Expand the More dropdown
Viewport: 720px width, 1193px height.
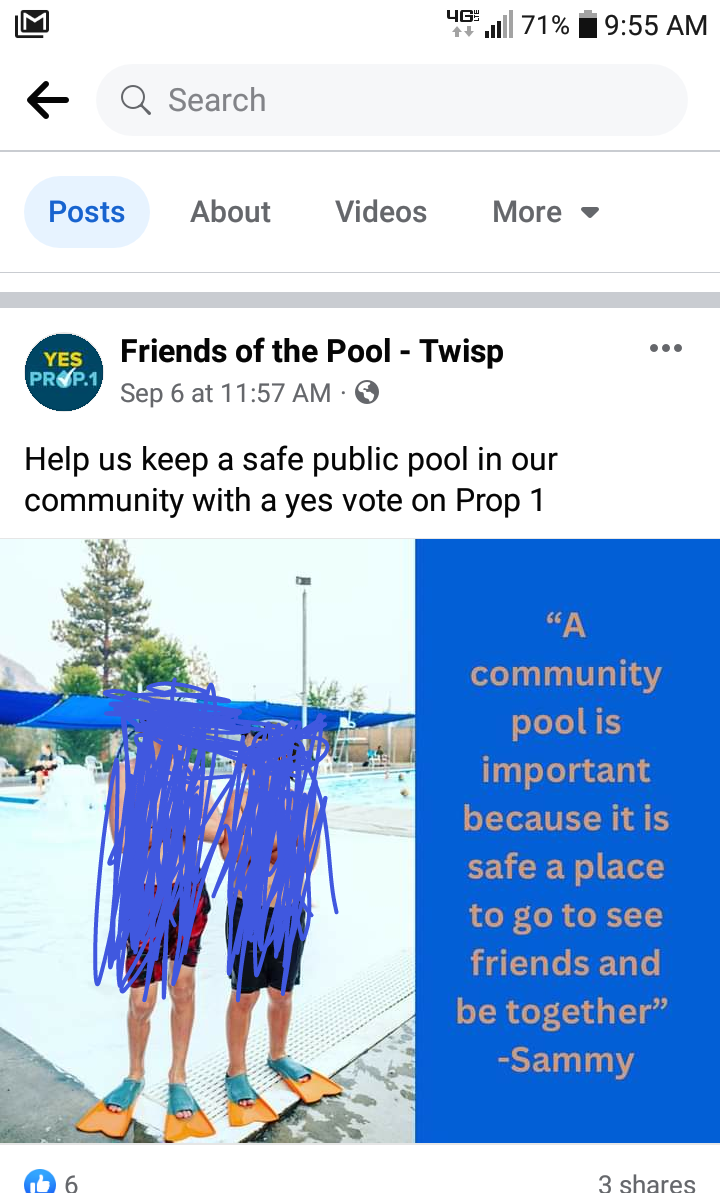pos(545,212)
